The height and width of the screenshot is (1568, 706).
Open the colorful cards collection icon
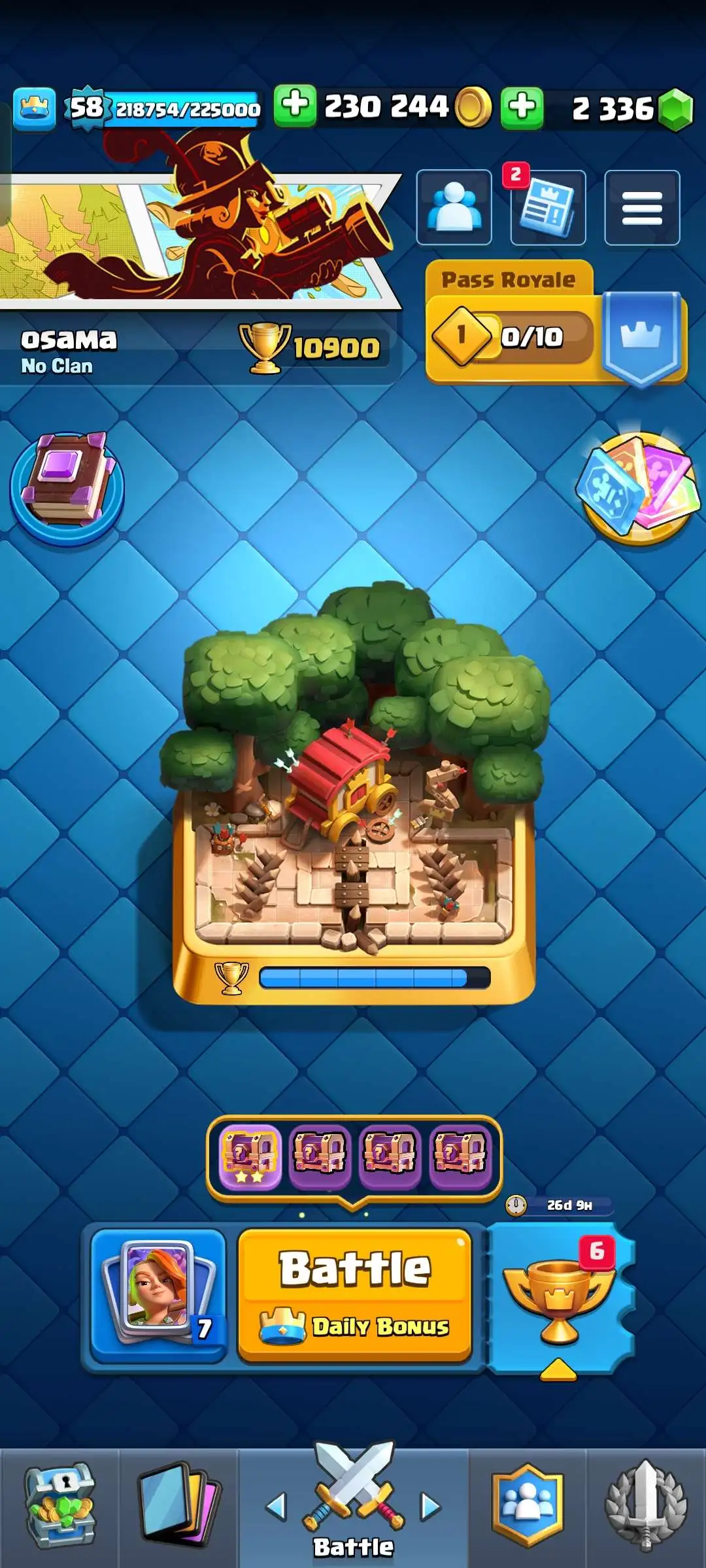639,487
